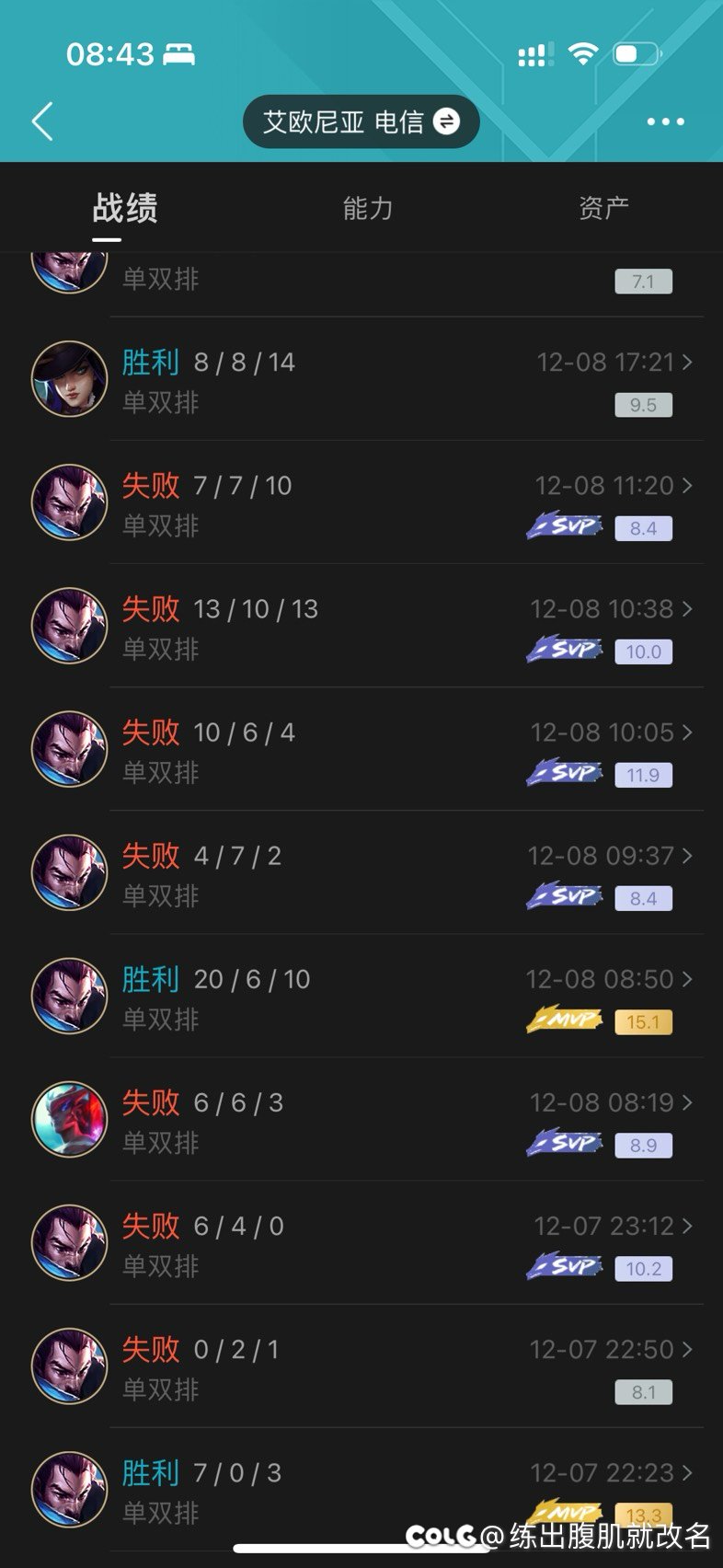Open the 7/7/10 defeat at 12-08 11:20

361,502
